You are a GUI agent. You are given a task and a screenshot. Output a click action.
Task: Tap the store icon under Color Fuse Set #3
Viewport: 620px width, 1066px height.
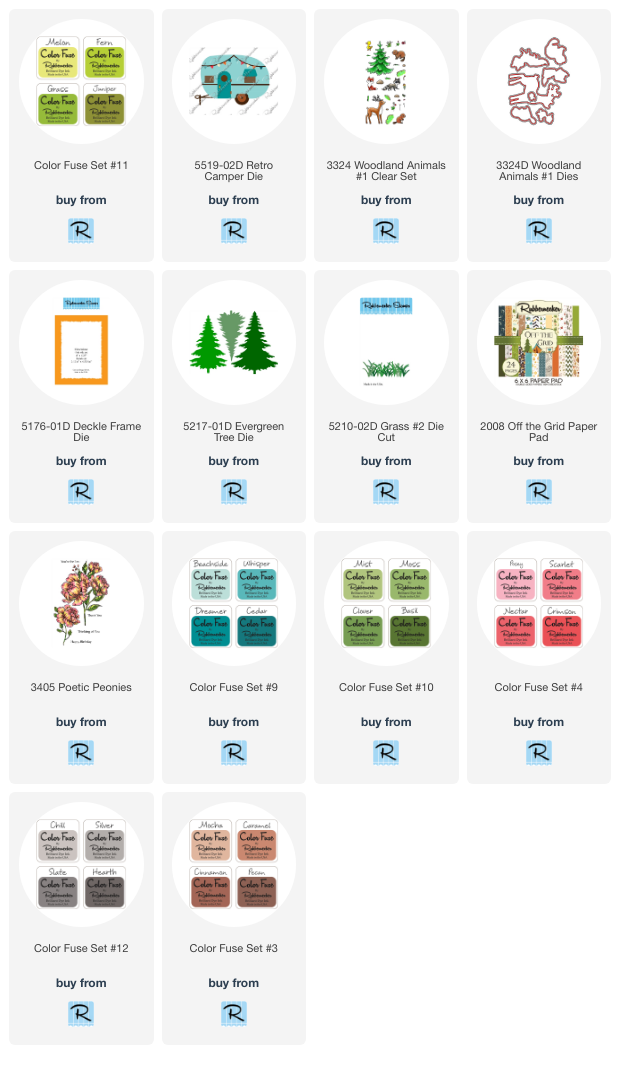234,1014
